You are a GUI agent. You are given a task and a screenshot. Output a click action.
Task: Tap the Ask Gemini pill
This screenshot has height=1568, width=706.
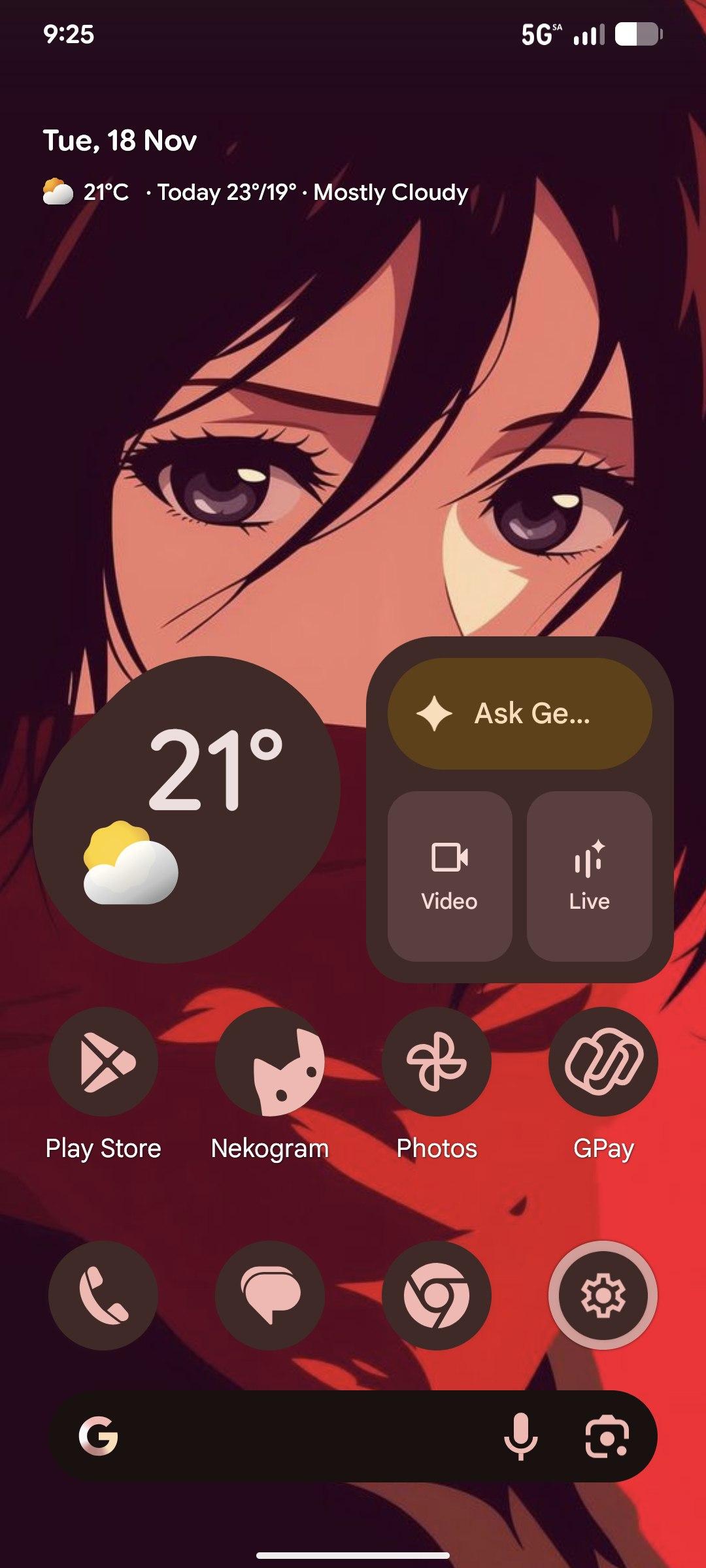520,713
